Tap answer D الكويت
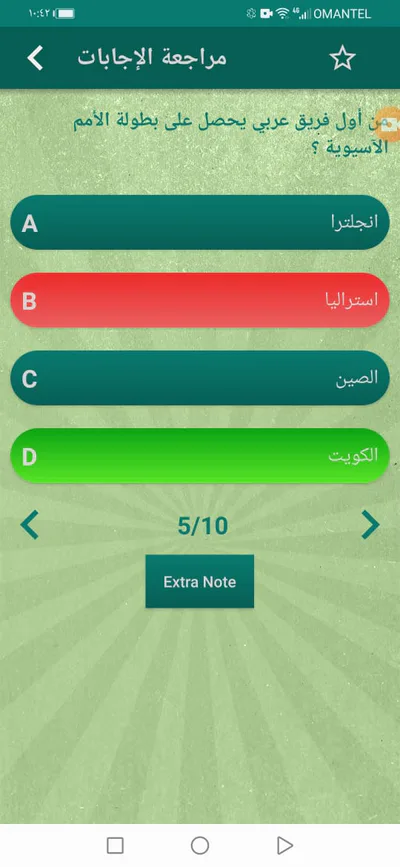Screen dimensions: 400x867 point(200,456)
